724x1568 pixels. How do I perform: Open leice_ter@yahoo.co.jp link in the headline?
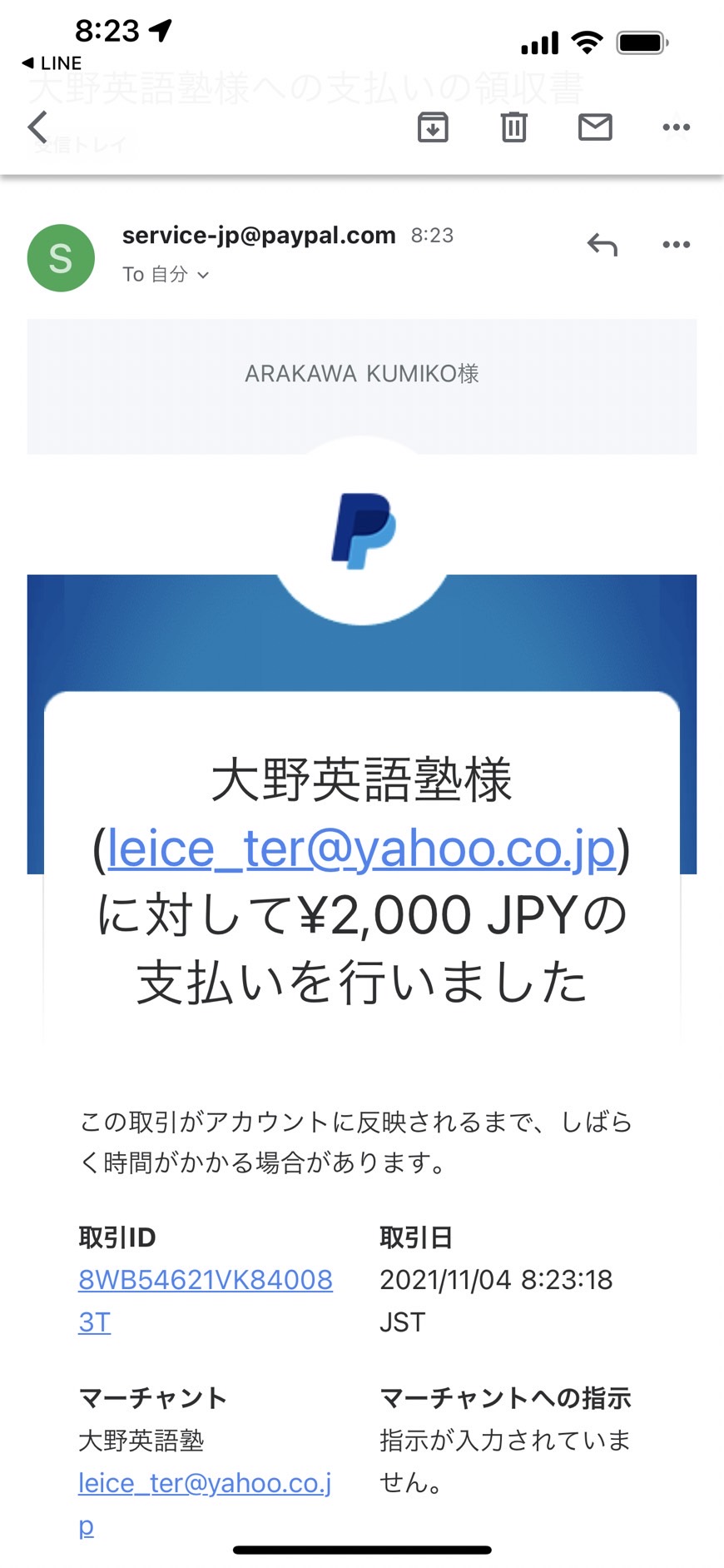361,849
